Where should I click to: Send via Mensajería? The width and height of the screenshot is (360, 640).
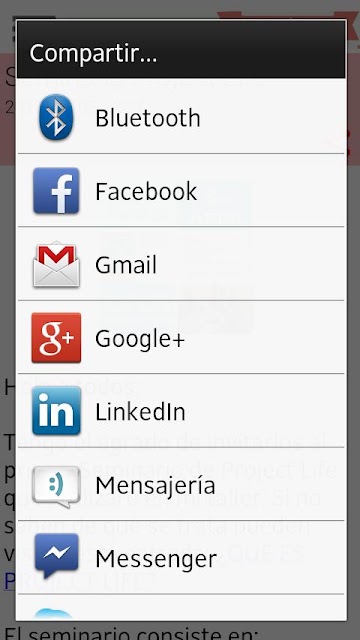coord(181,484)
